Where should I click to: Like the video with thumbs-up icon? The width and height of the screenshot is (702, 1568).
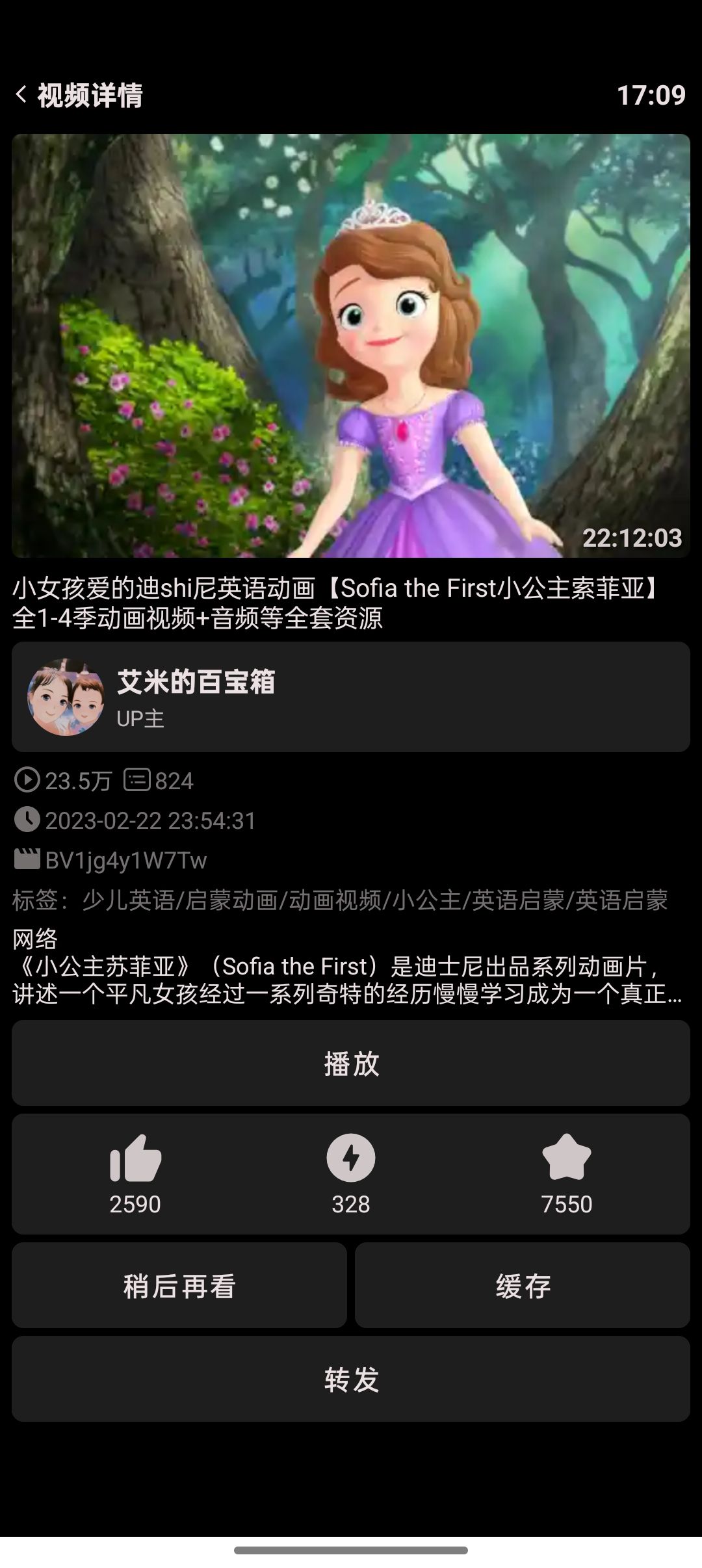(x=135, y=1173)
